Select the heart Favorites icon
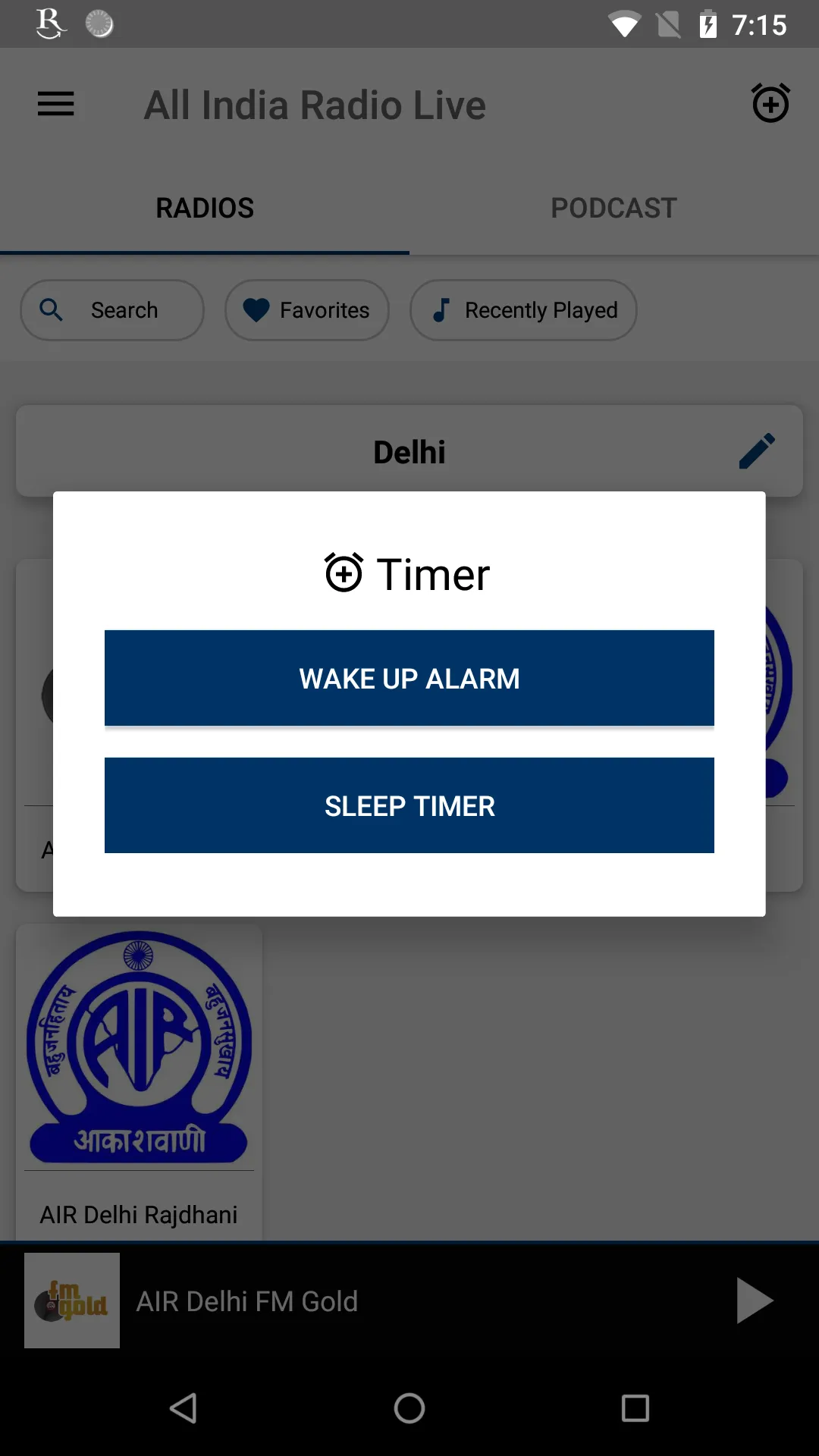819x1456 pixels. click(x=256, y=309)
